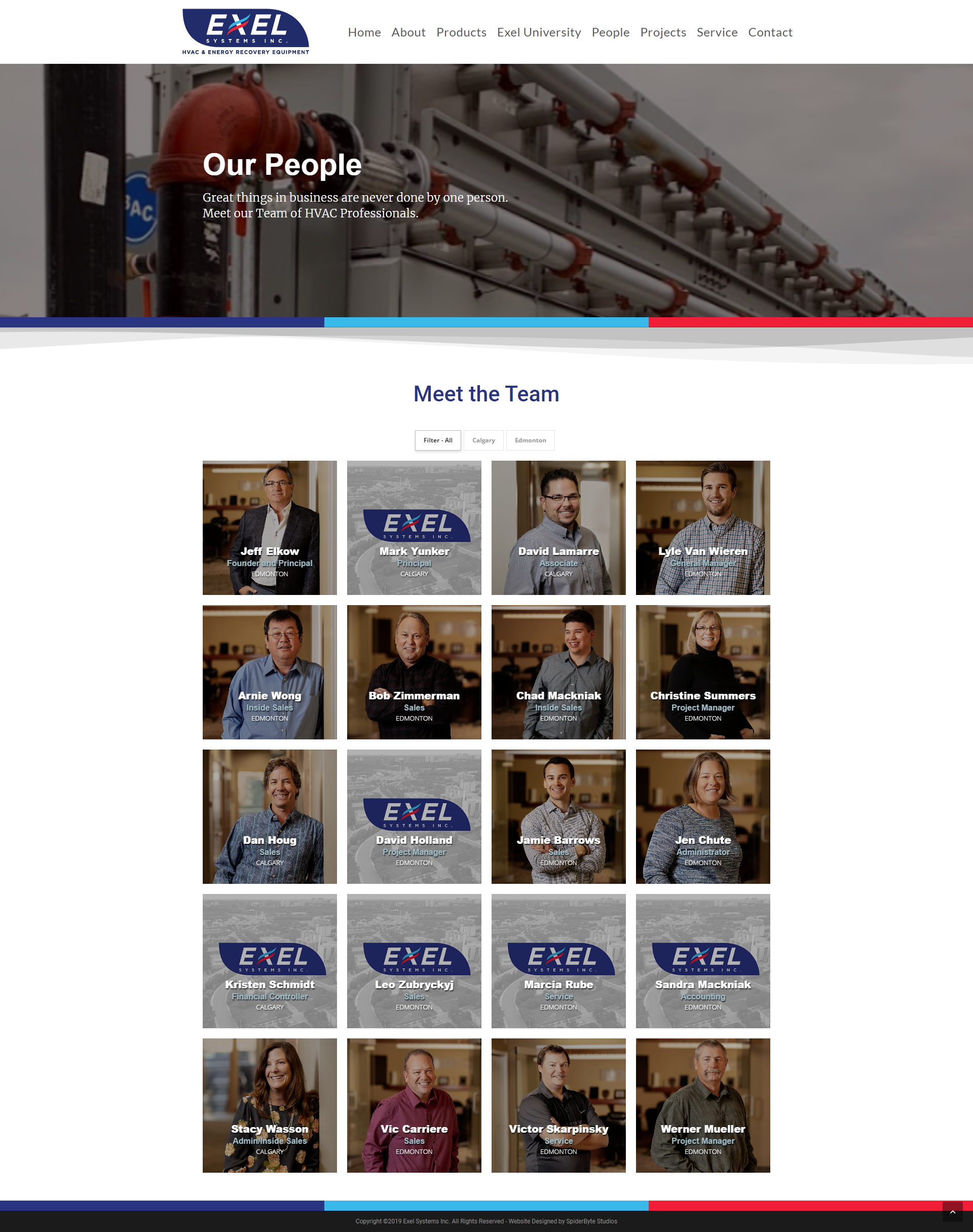Tap Lyle Van Wieren's card
Image resolution: width=973 pixels, height=1232 pixels.
click(702, 528)
